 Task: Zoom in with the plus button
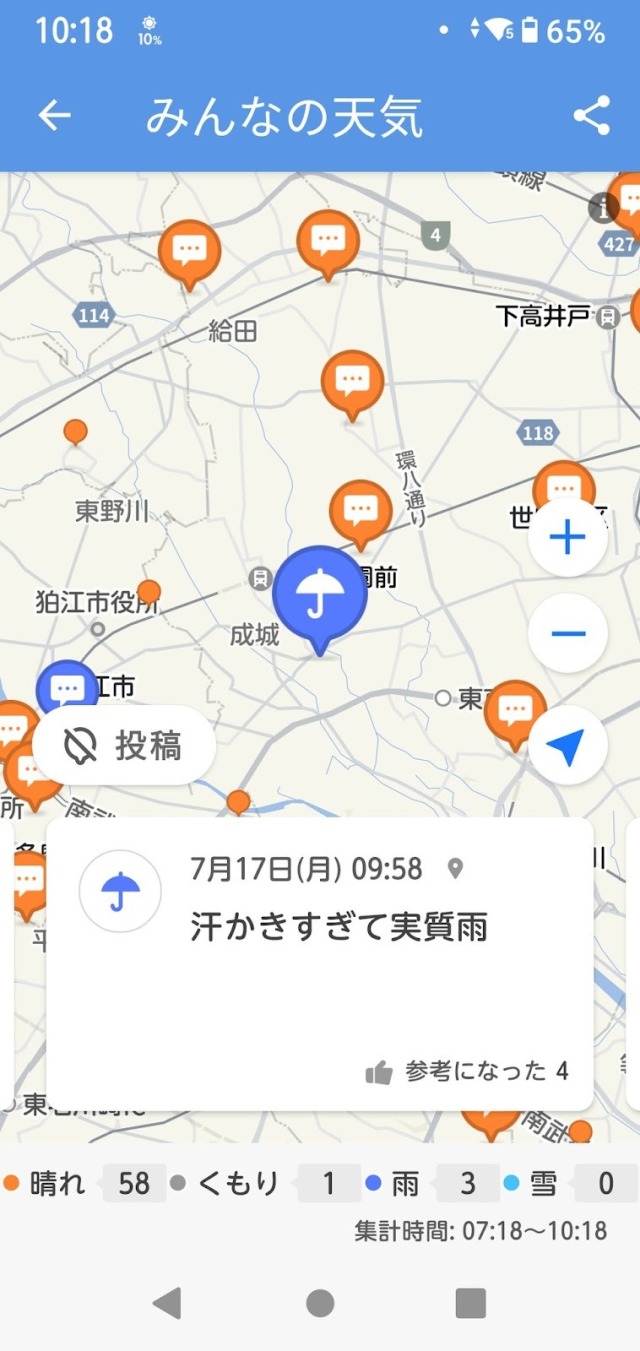(x=567, y=538)
